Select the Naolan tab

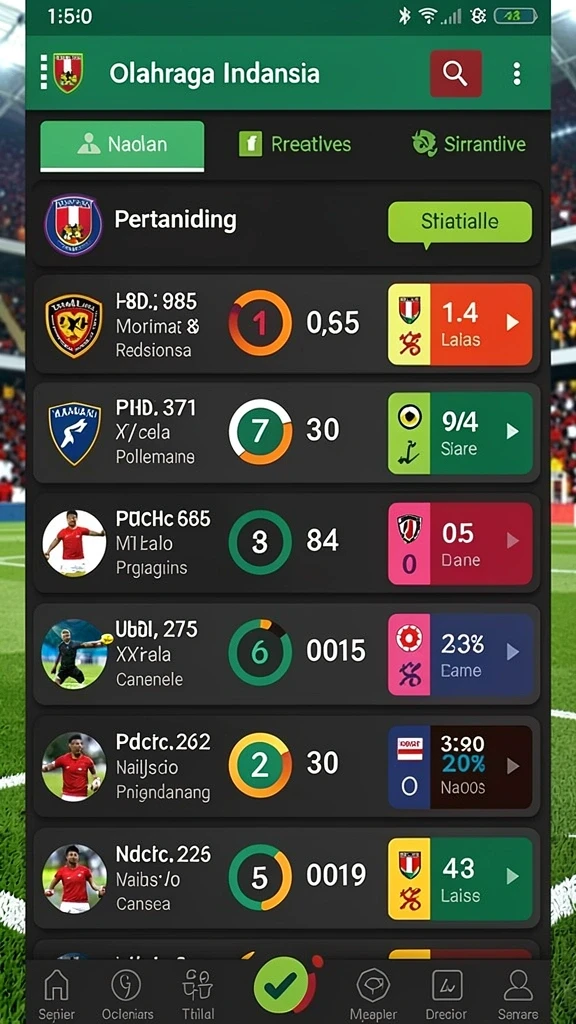click(x=122, y=146)
